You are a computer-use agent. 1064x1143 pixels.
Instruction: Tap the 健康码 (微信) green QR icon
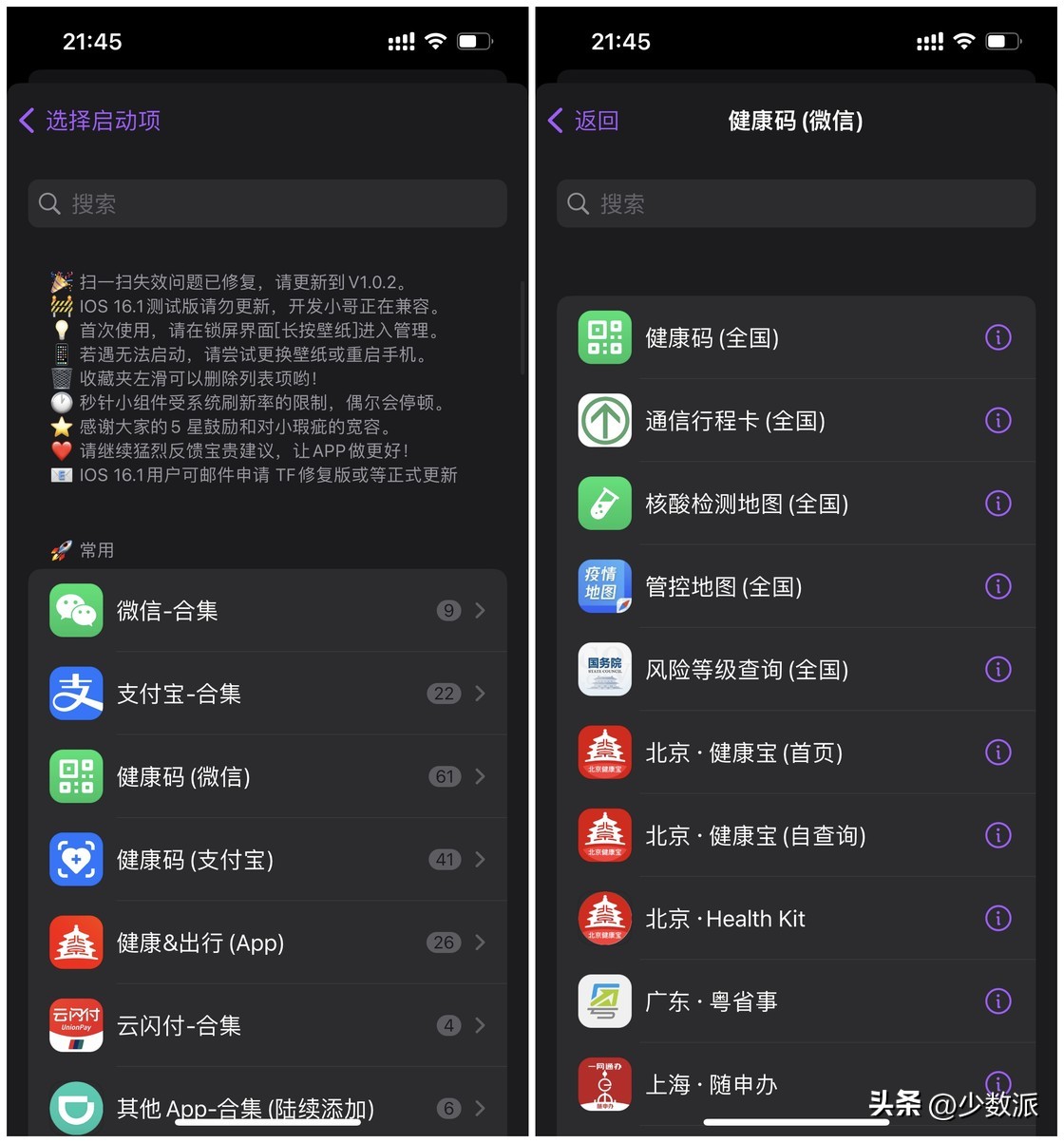(x=76, y=776)
